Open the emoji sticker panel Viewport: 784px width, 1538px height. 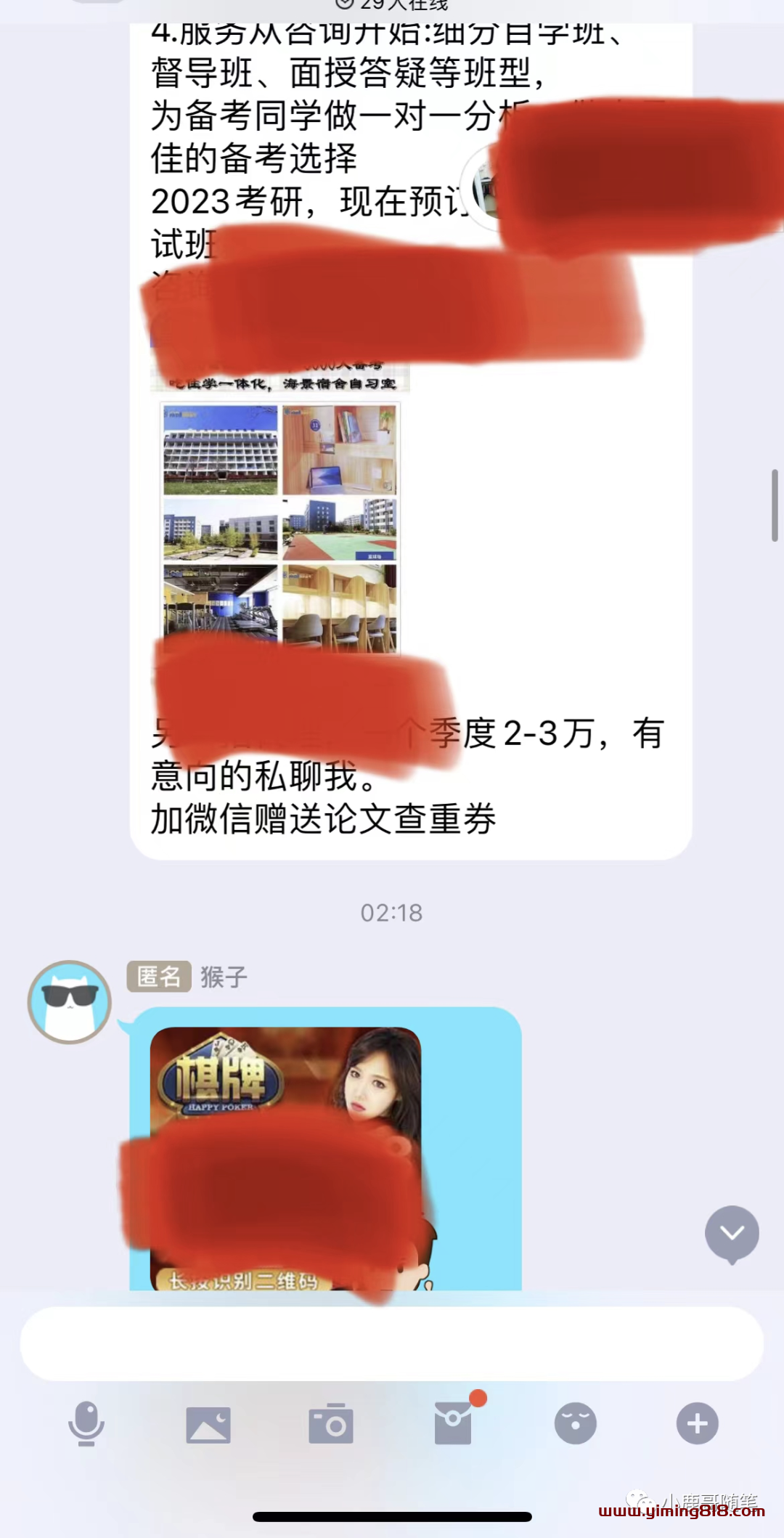576,1423
